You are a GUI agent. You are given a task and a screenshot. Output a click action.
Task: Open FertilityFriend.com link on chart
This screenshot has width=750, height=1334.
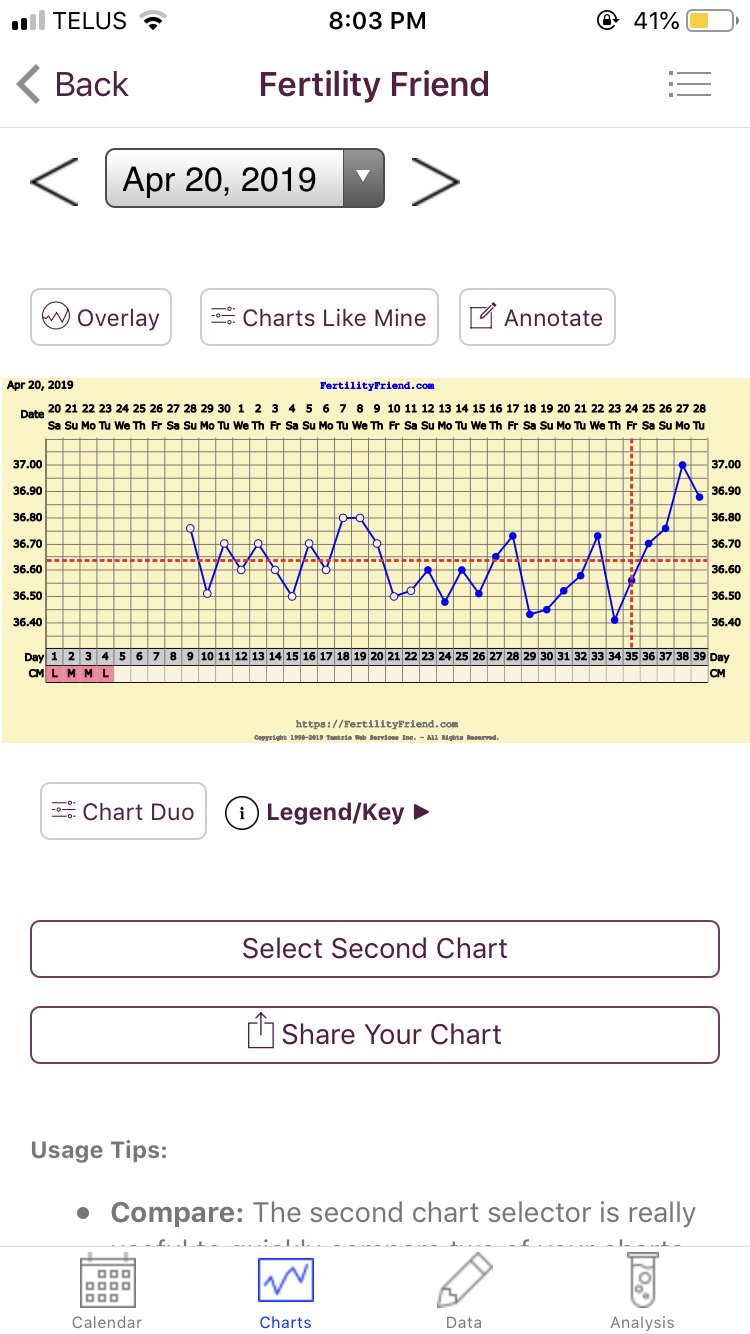coord(375,384)
